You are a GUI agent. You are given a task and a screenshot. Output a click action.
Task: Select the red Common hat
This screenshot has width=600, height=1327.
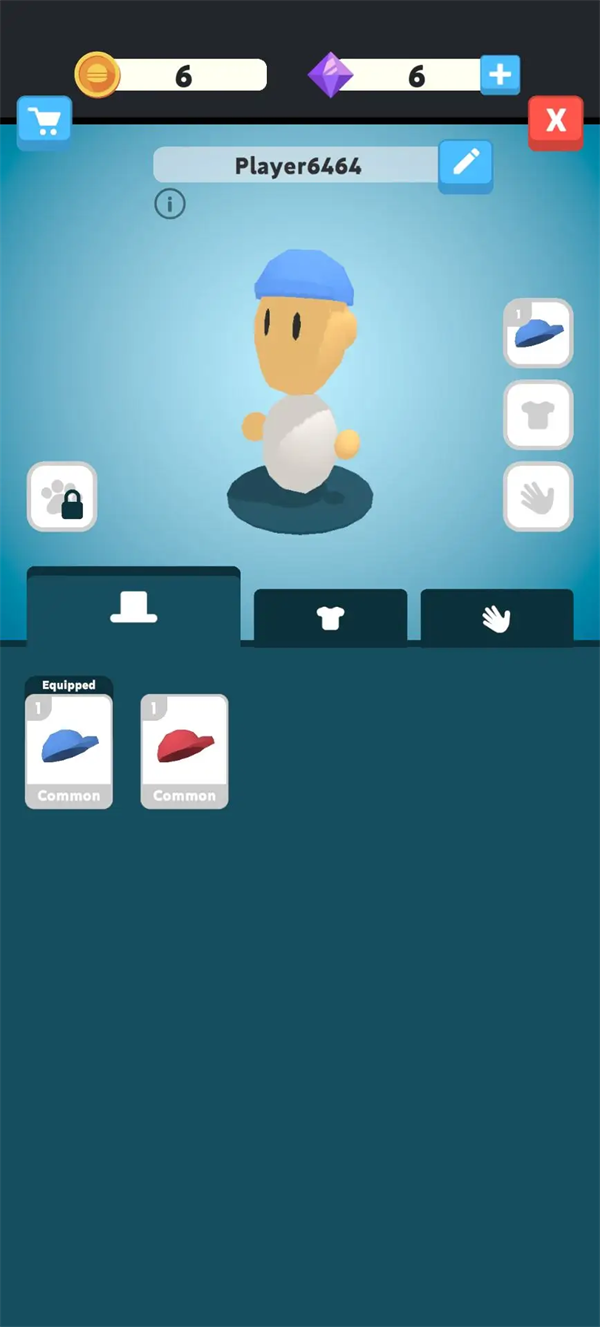[184, 750]
